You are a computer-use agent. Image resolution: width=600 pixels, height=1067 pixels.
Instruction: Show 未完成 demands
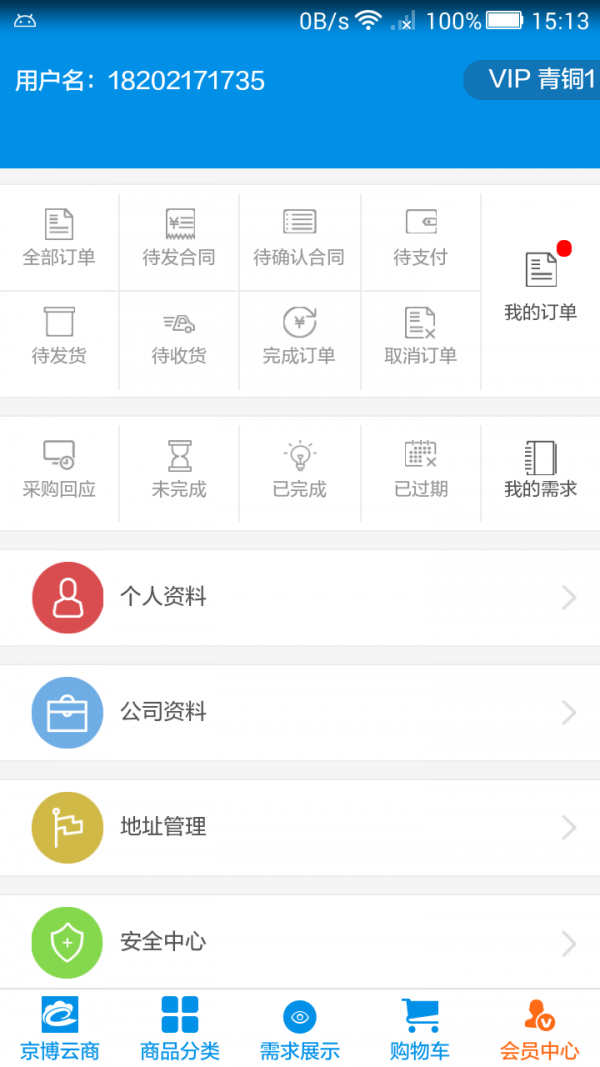[179, 470]
